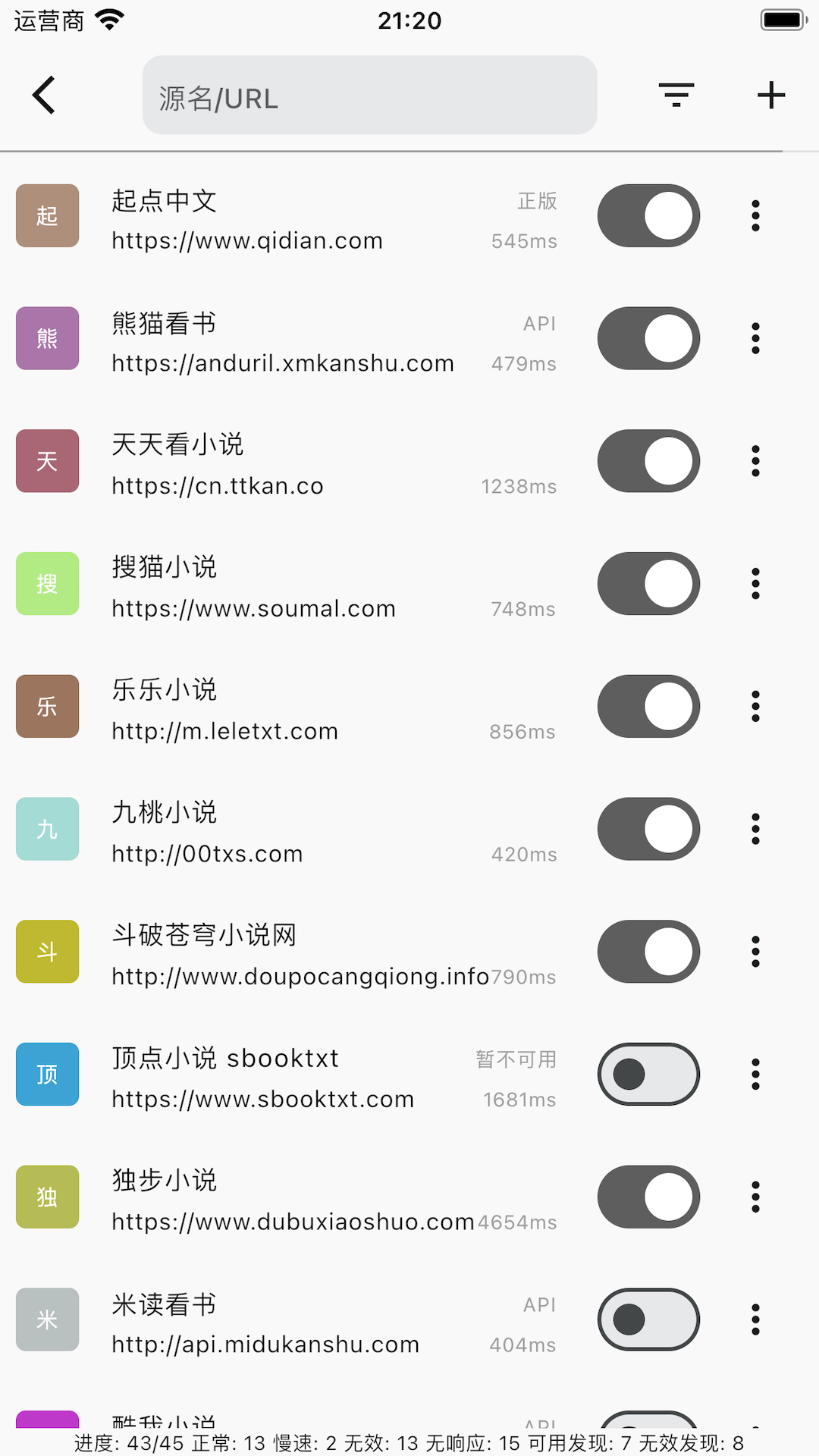Open options menu for 熊猫看书

coord(755,338)
